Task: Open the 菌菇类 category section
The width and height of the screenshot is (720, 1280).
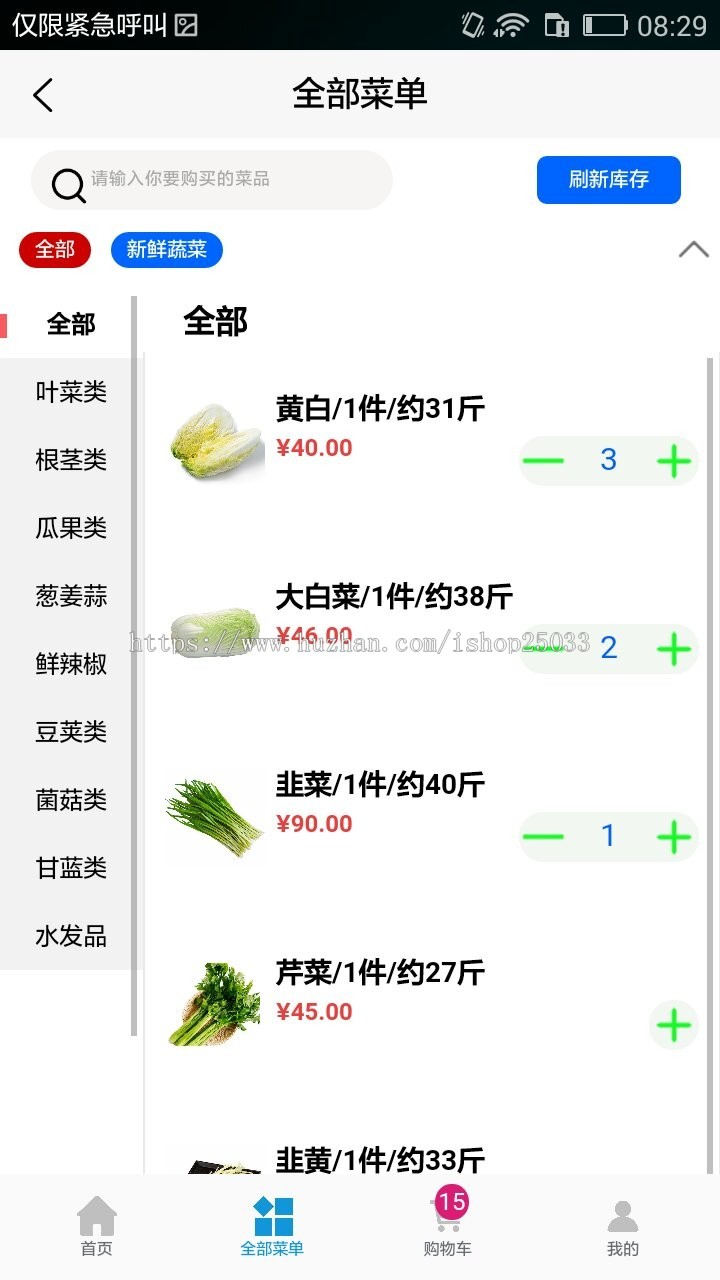Action: pyautogui.click(x=71, y=800)
